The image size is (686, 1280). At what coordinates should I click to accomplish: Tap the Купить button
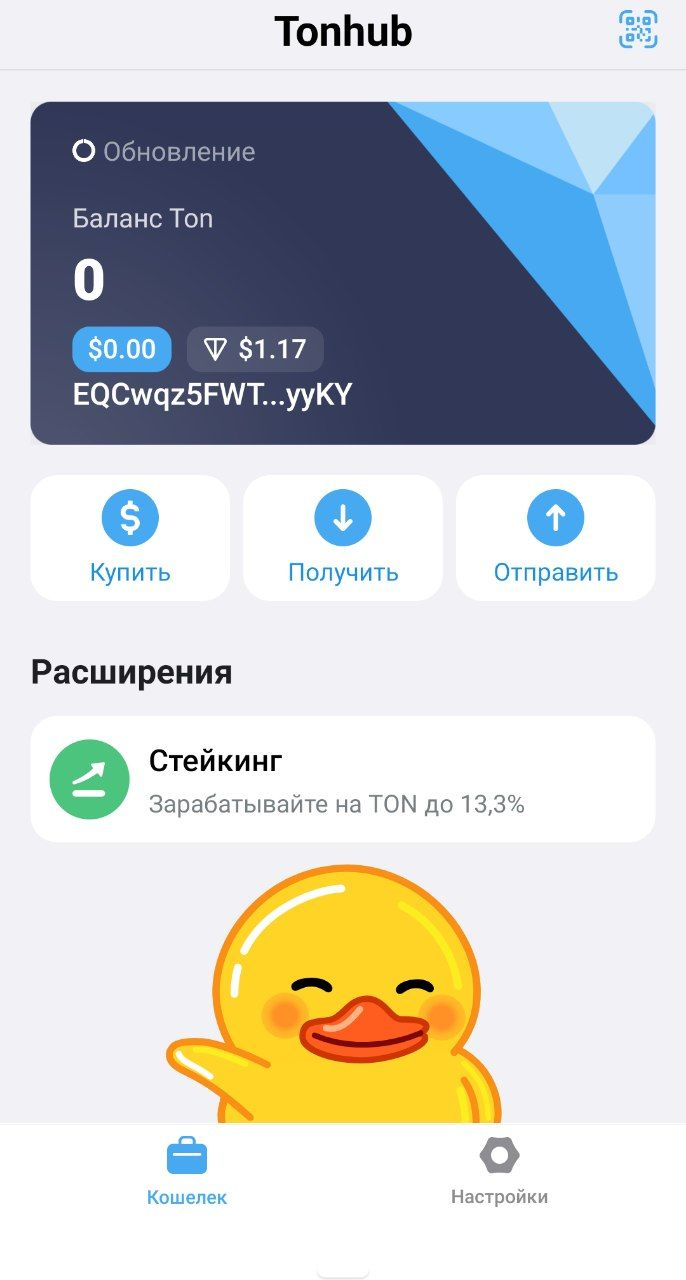pos(130,538)
